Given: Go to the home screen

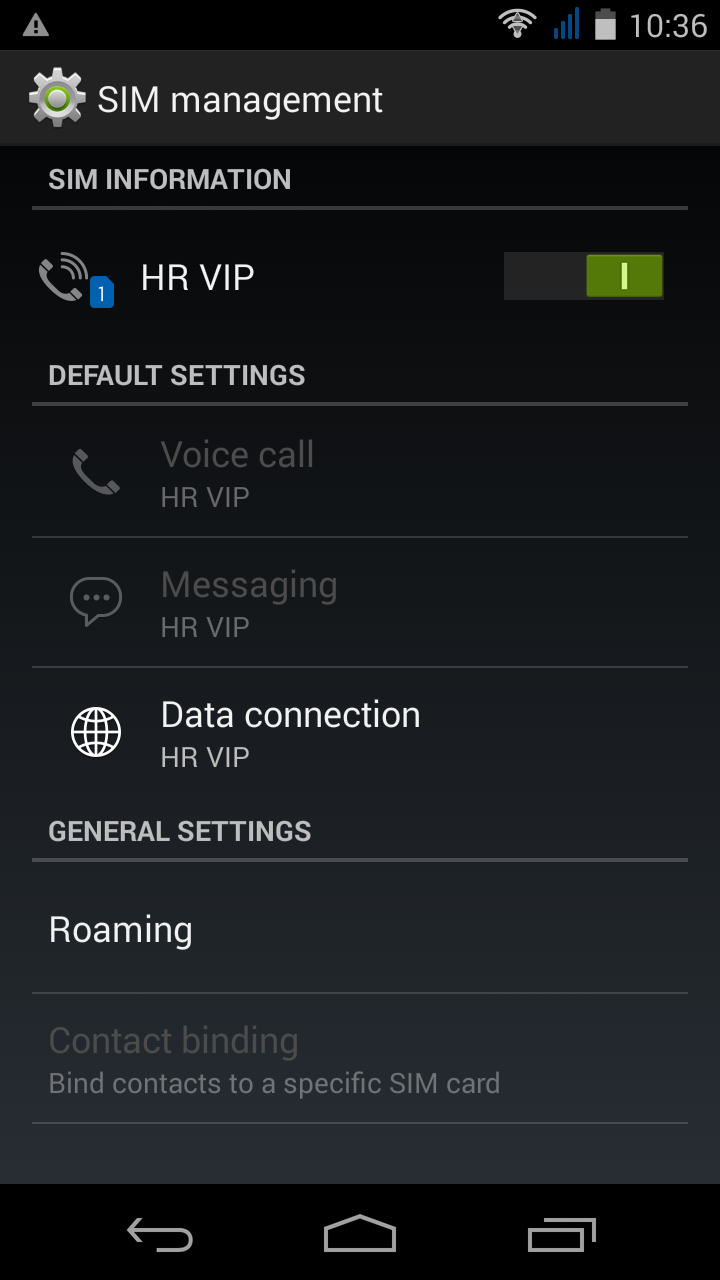Looking at the screenshot, I should tap(360, 1233).
